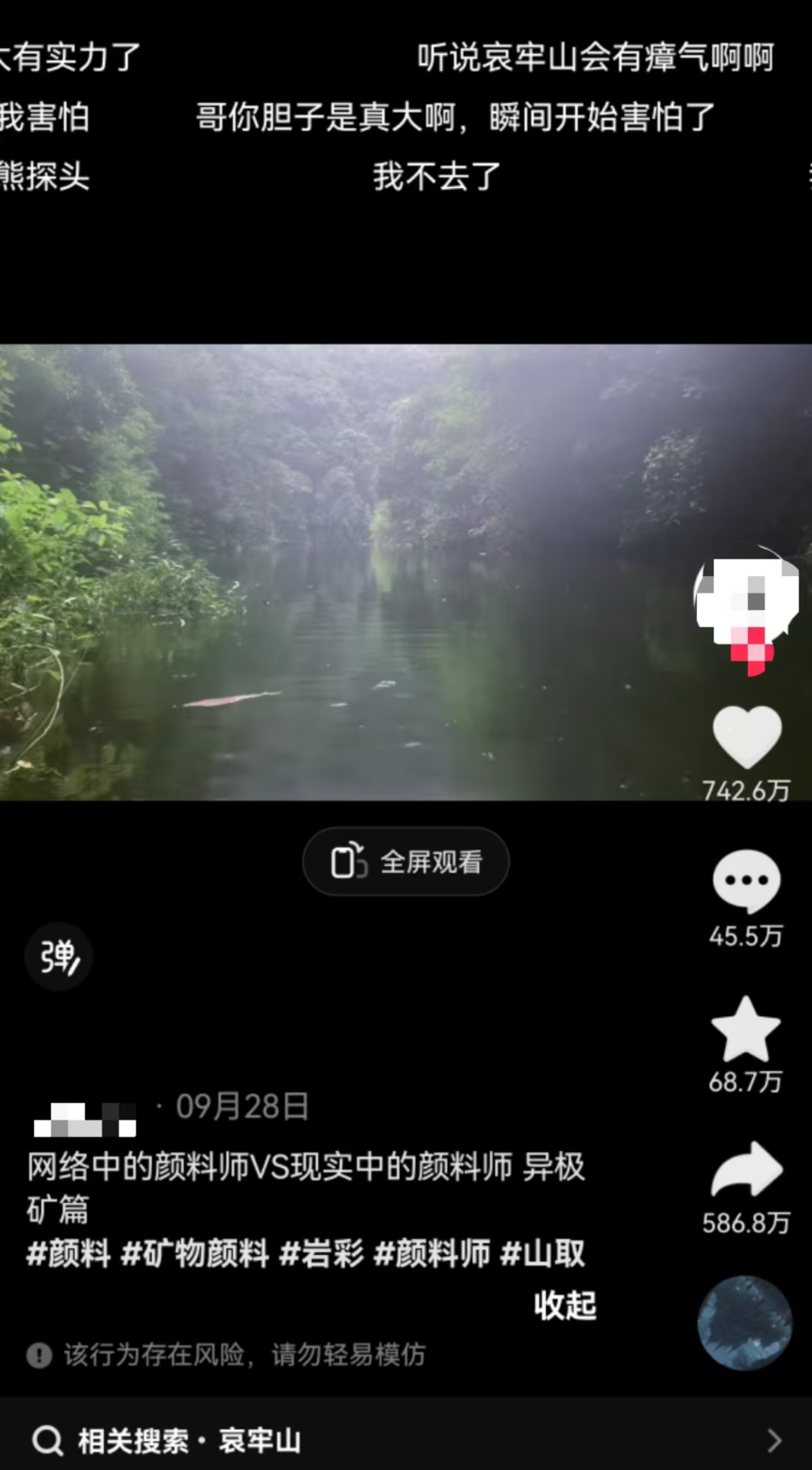Click the 全屏观看 fullscreen button
Screen dimensions: 812x1470
(405, 862)
